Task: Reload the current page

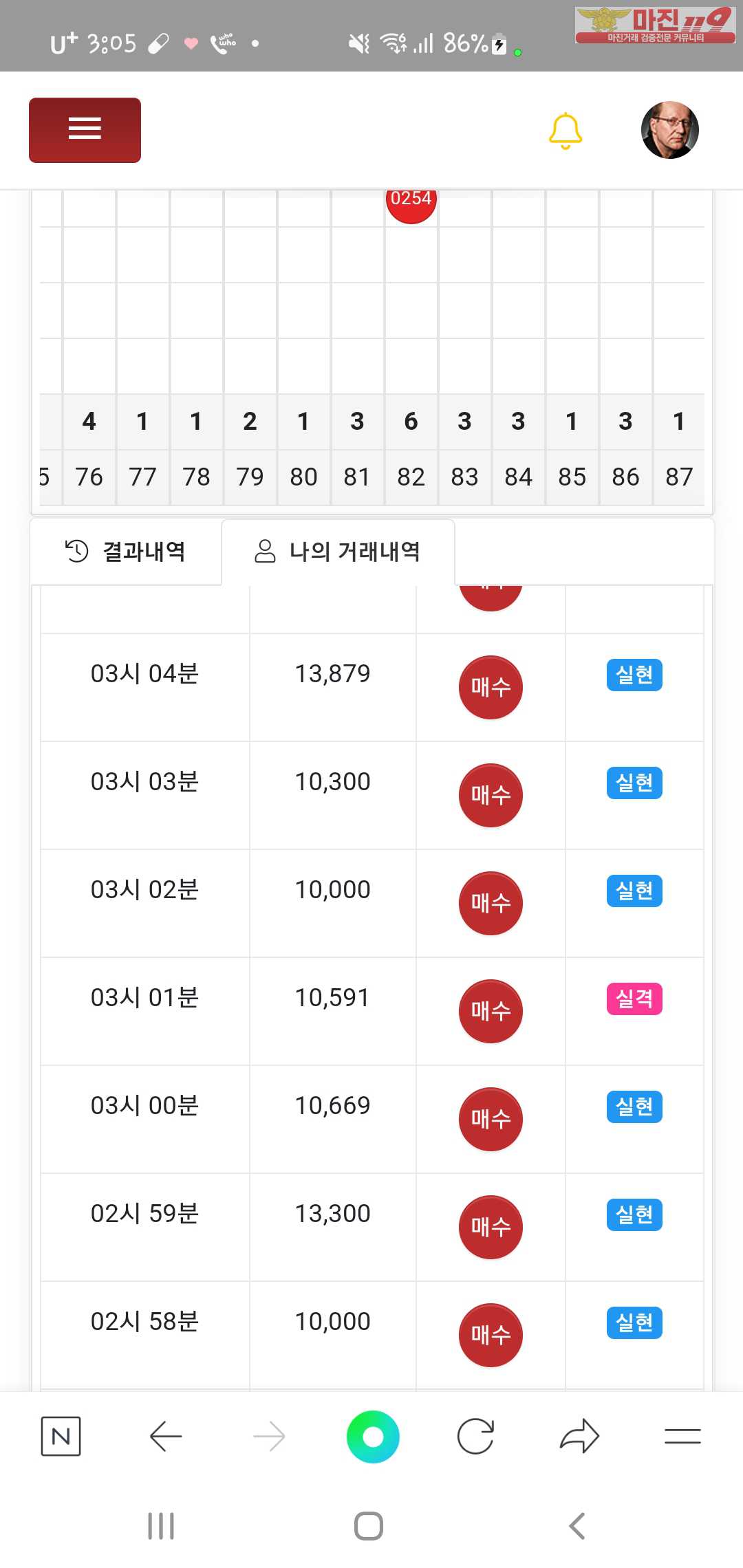Action: (475, 1436)
